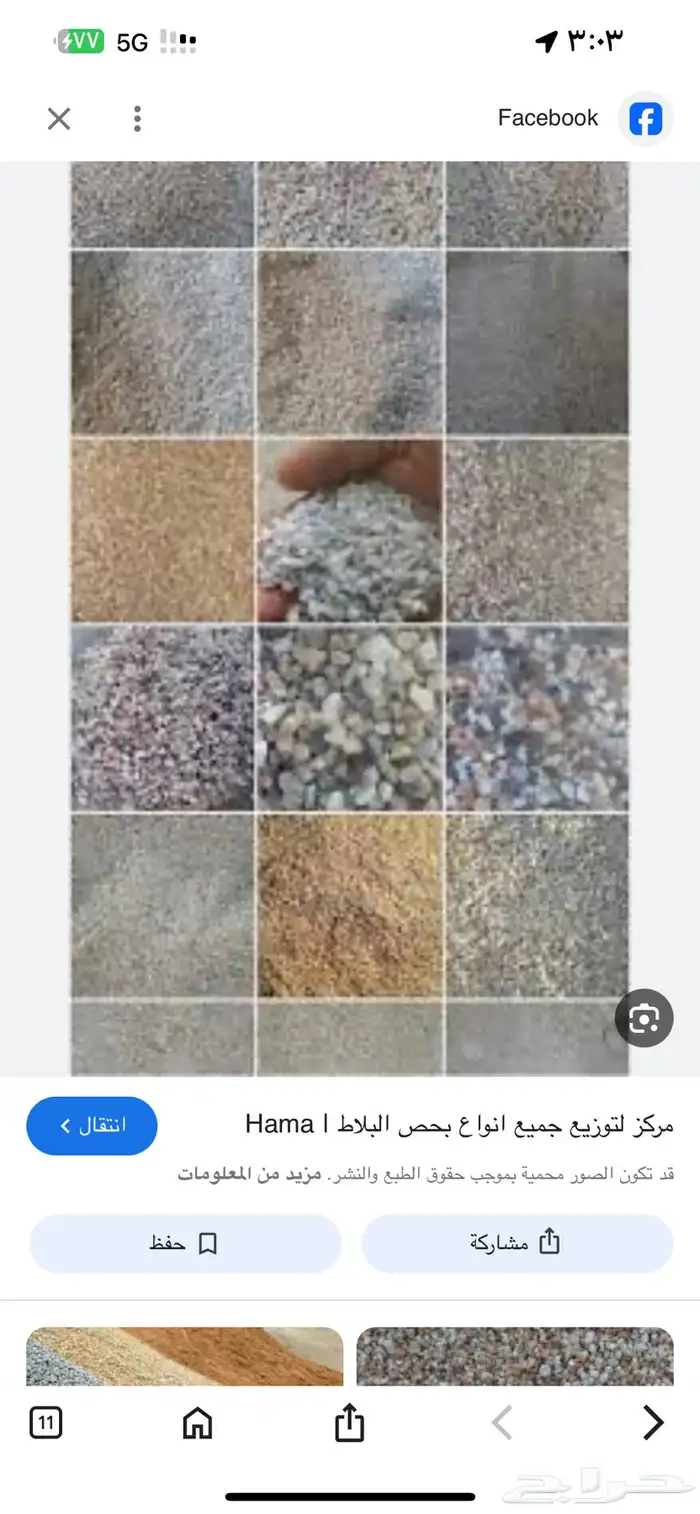The height and width of the screenshot is (1514, 700).
Task: Share the image via مشاركة
Action: pos(517,1243)
